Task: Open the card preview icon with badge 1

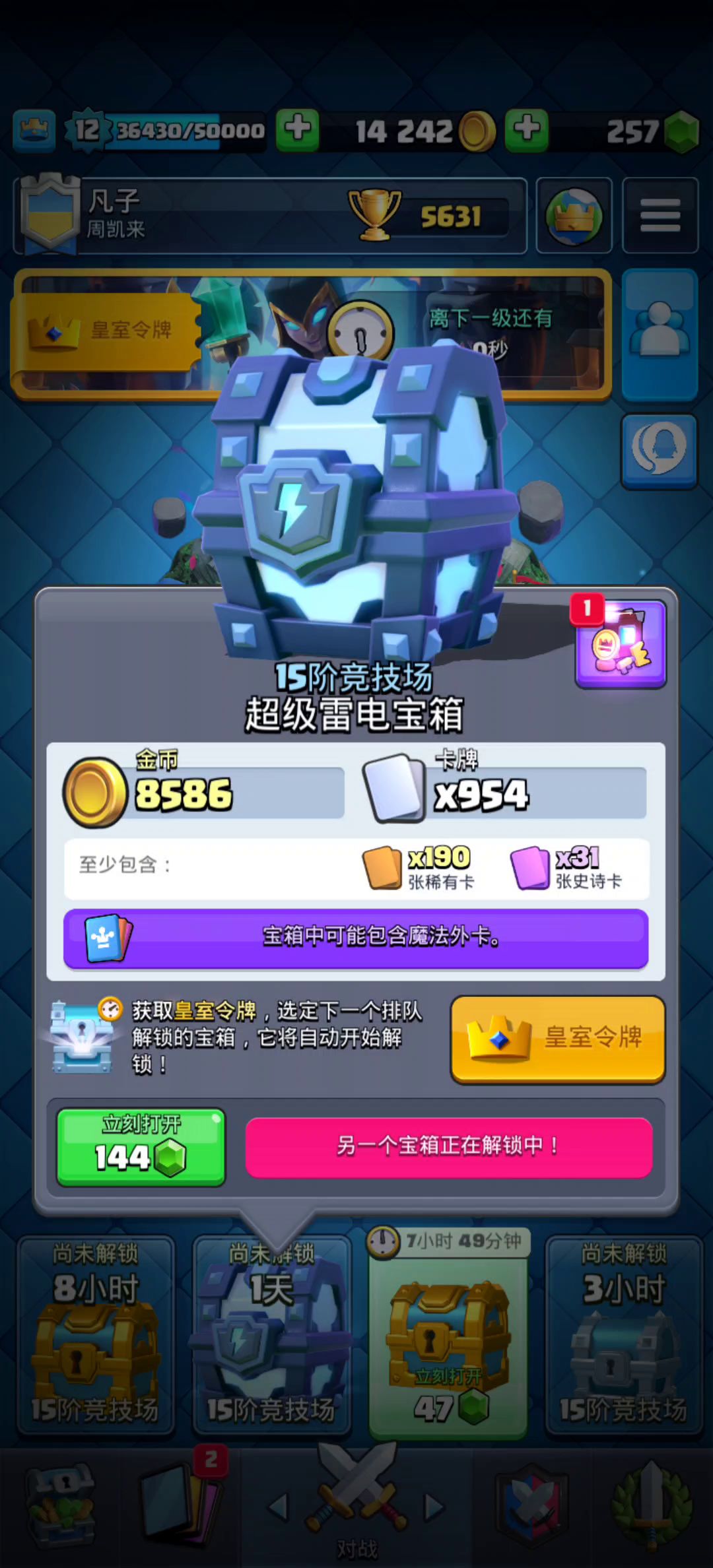Action: [x=620, y=643]
